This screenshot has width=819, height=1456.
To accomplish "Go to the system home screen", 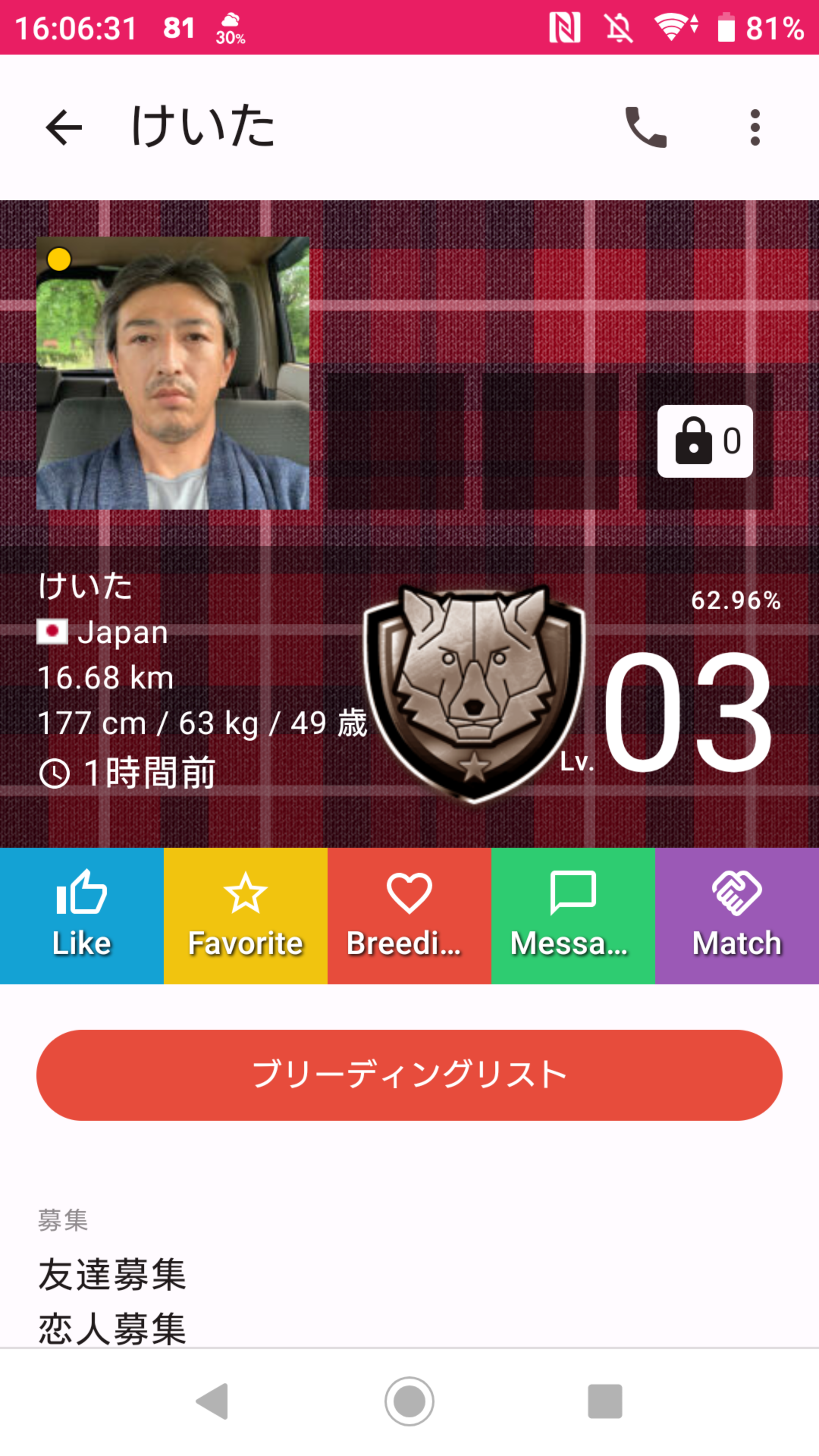I will tap(409, 1401).
